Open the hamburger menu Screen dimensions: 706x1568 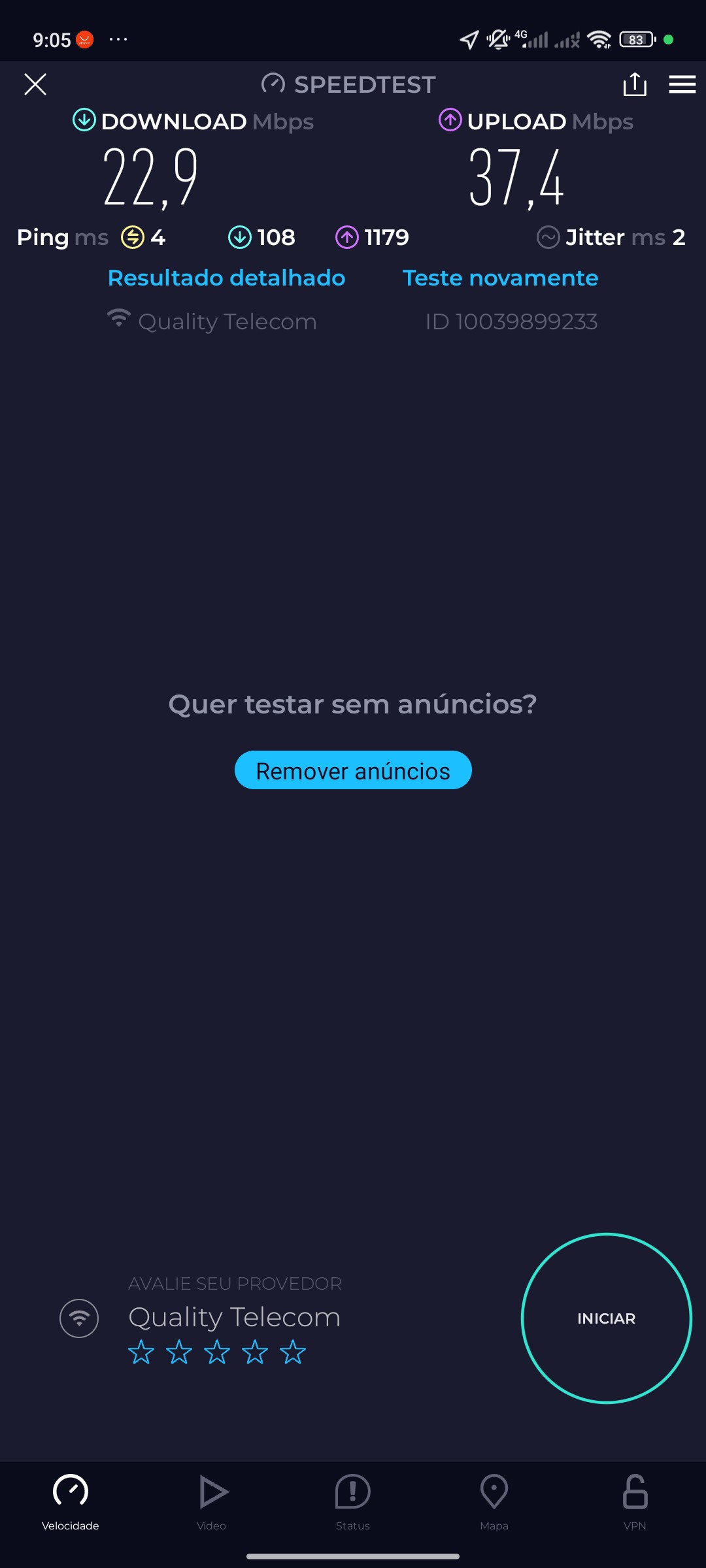[682, 84]
